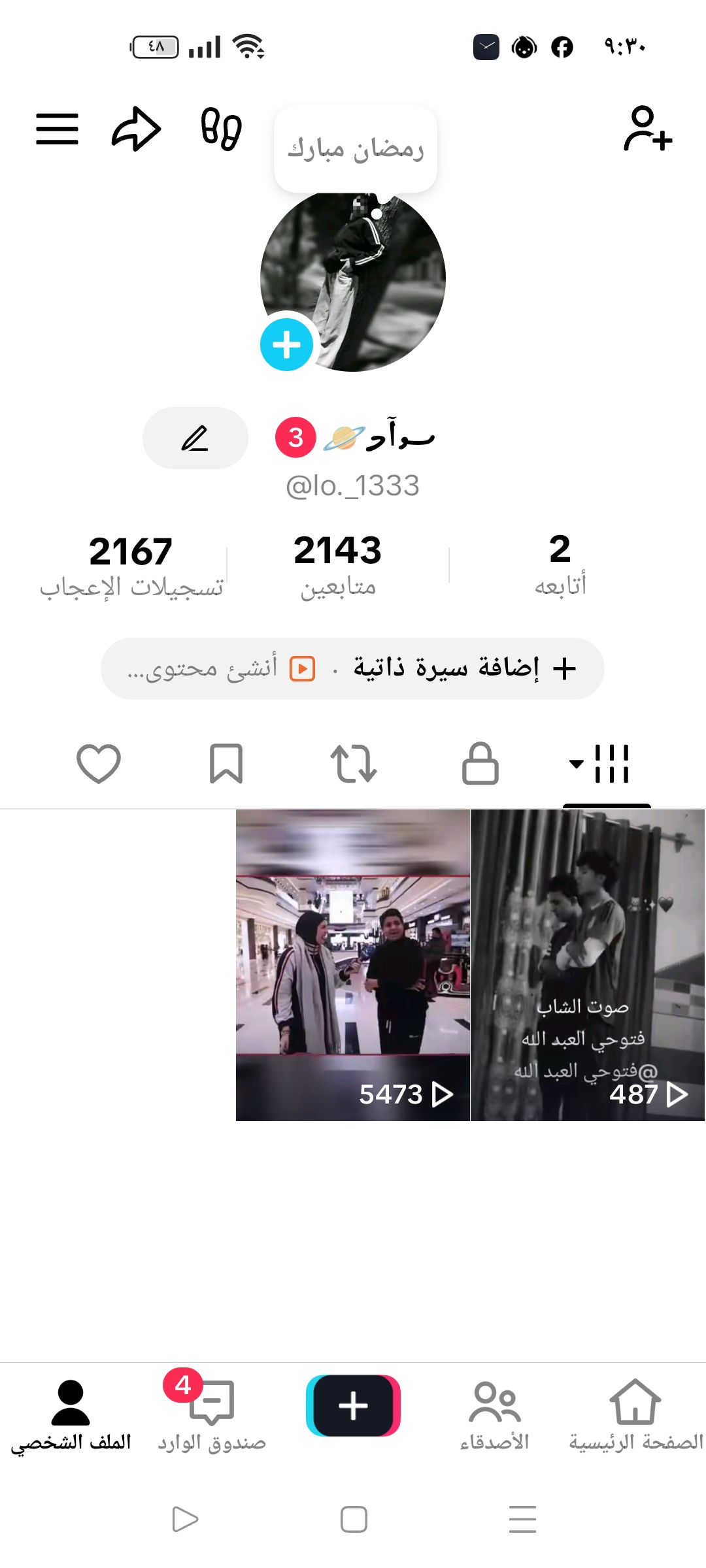Open the الأصدقاء friends tab

pos(495,1413)
